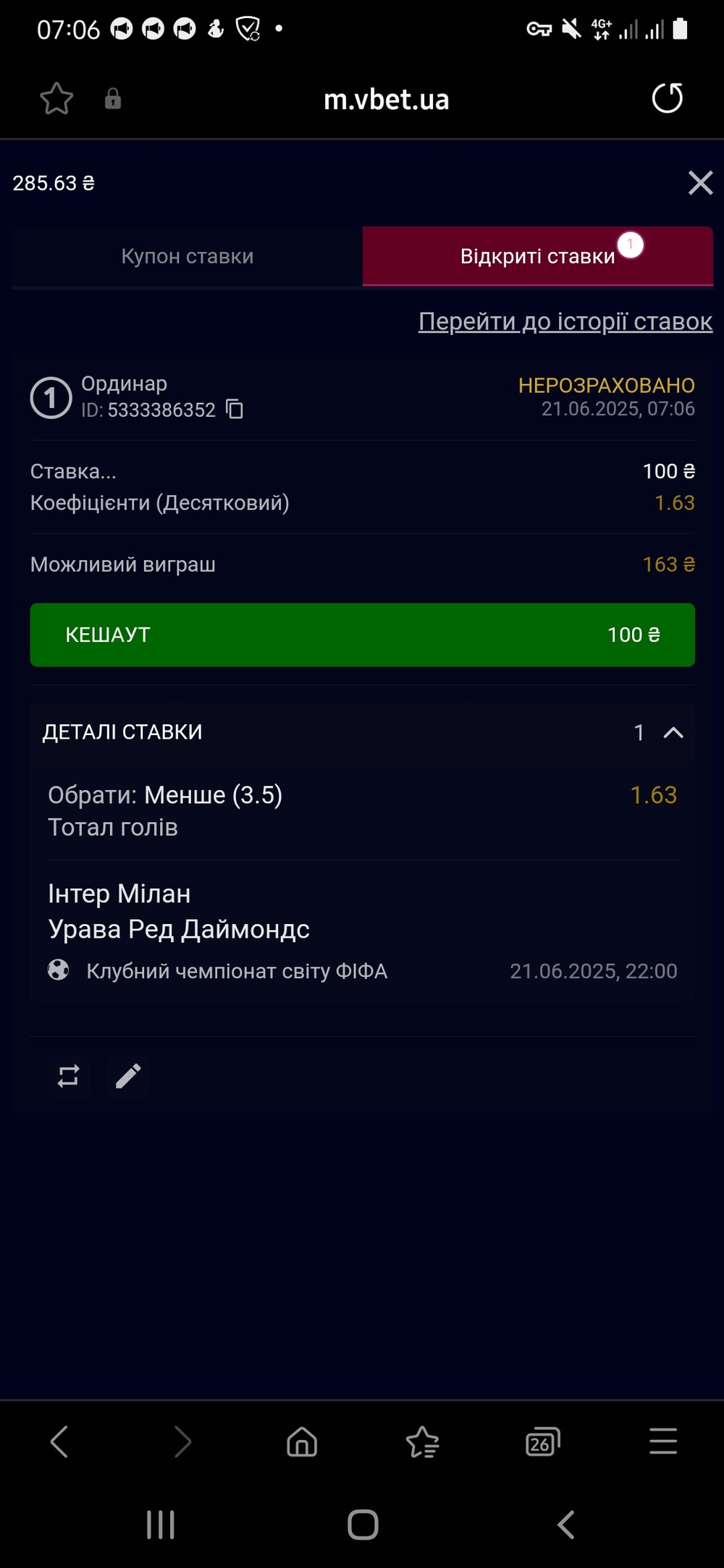Tap the green КЕШАУТ button

[362, 635]
